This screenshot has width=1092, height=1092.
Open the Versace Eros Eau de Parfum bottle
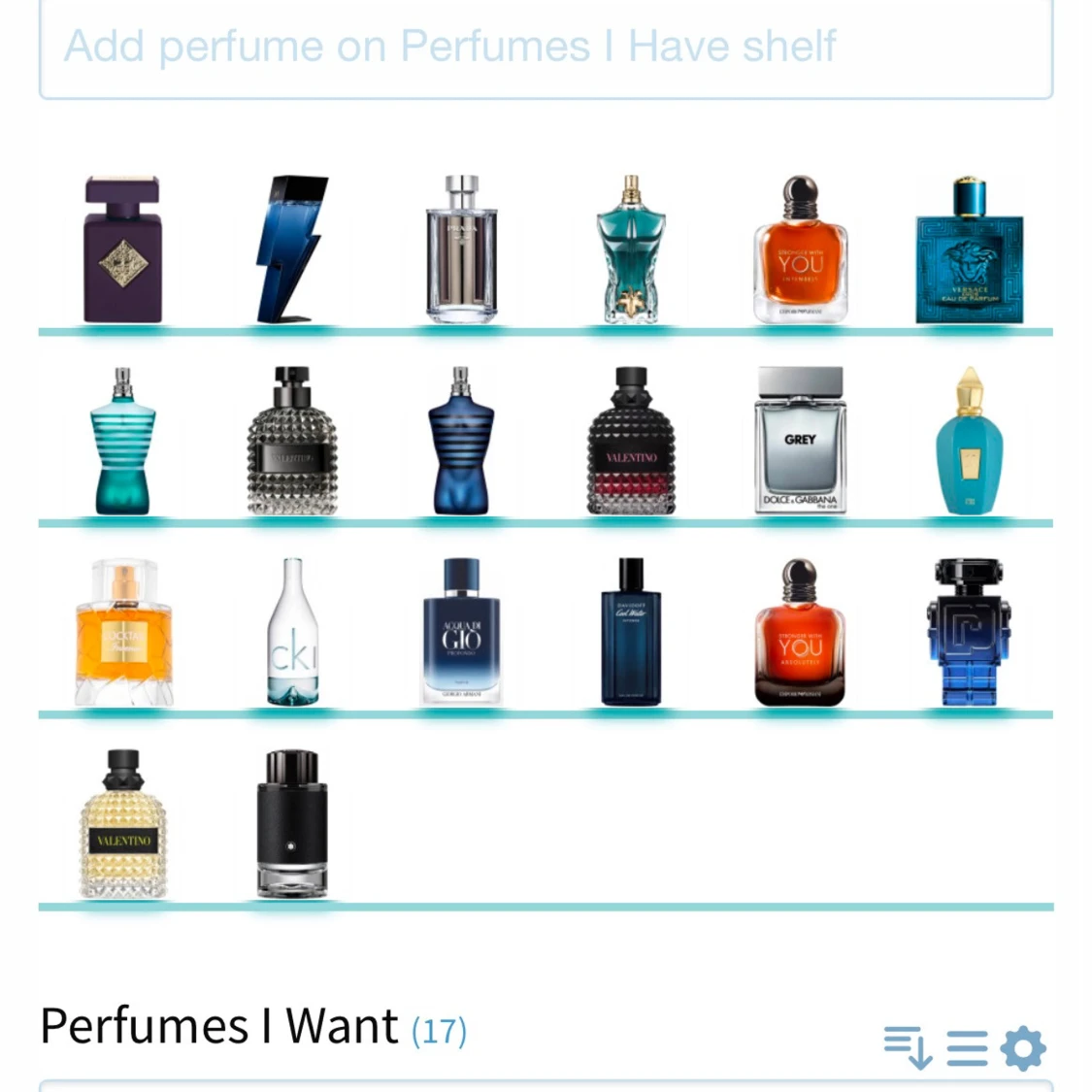pos(969,250)
